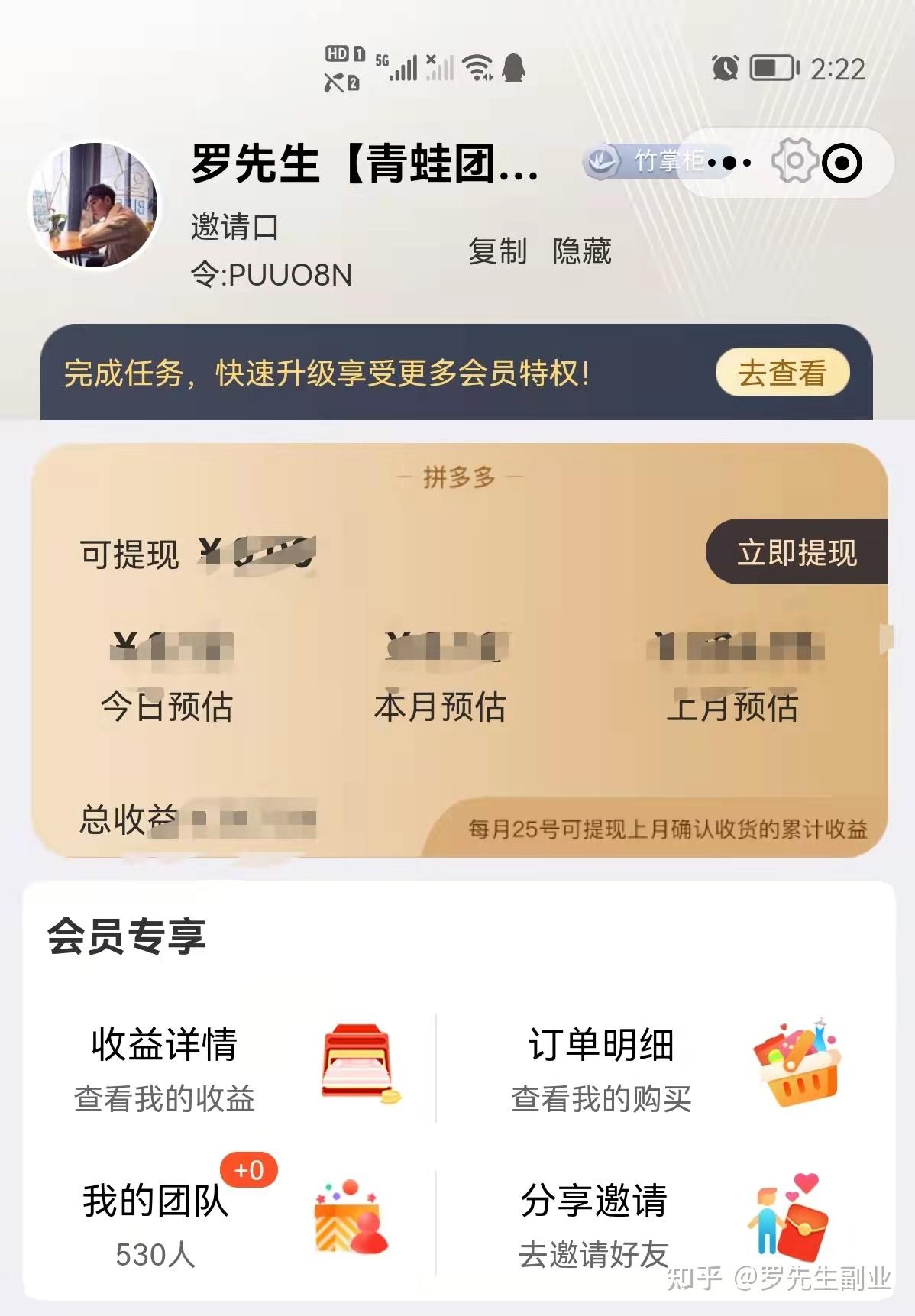Tap 去查看 to view upgrade tasks
The width and height of the screenshot is (915, 1316).
[x=782, y=373]
